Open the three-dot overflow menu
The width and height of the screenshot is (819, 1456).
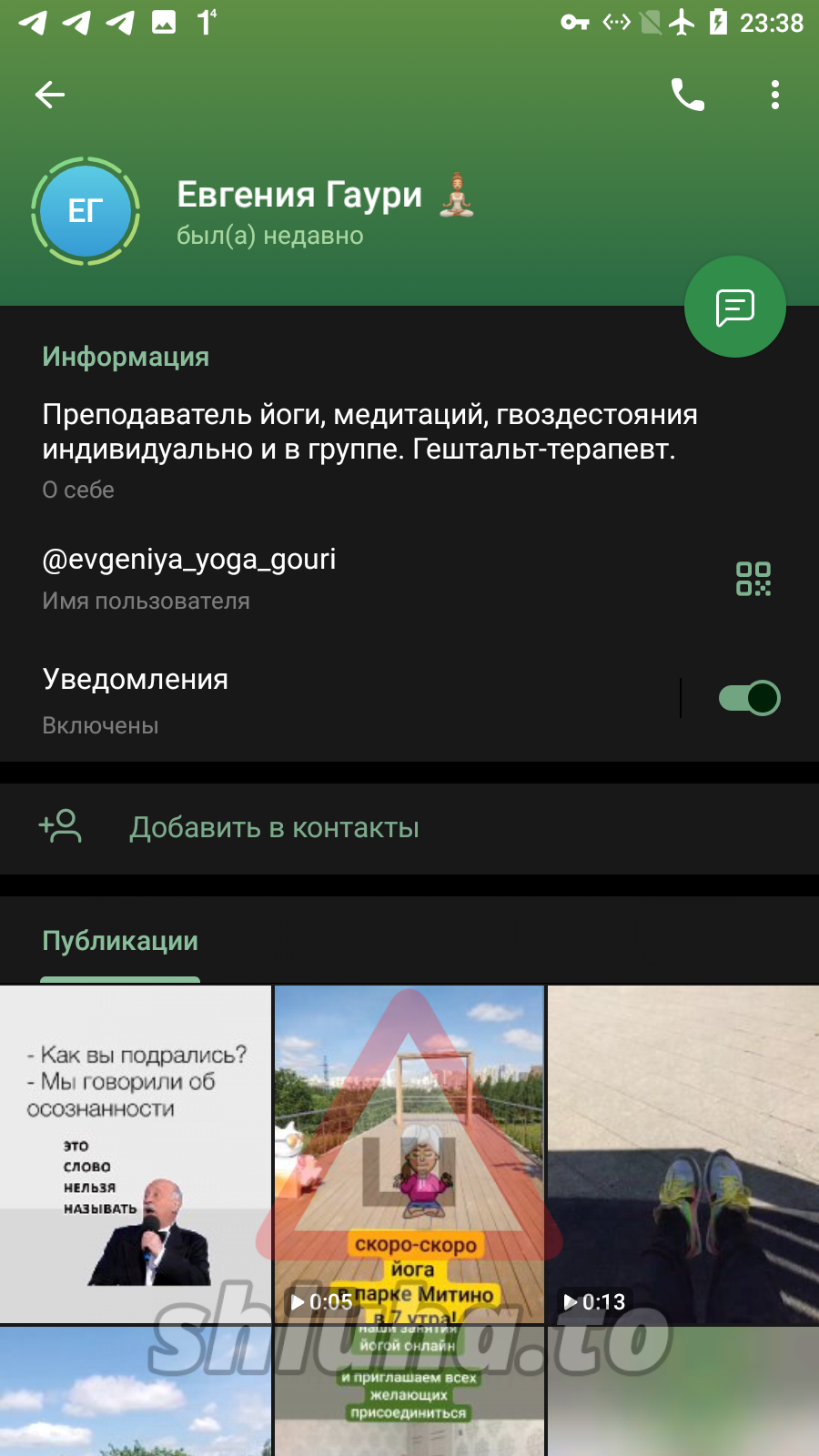pyautogui.click(x=775, y=95)
